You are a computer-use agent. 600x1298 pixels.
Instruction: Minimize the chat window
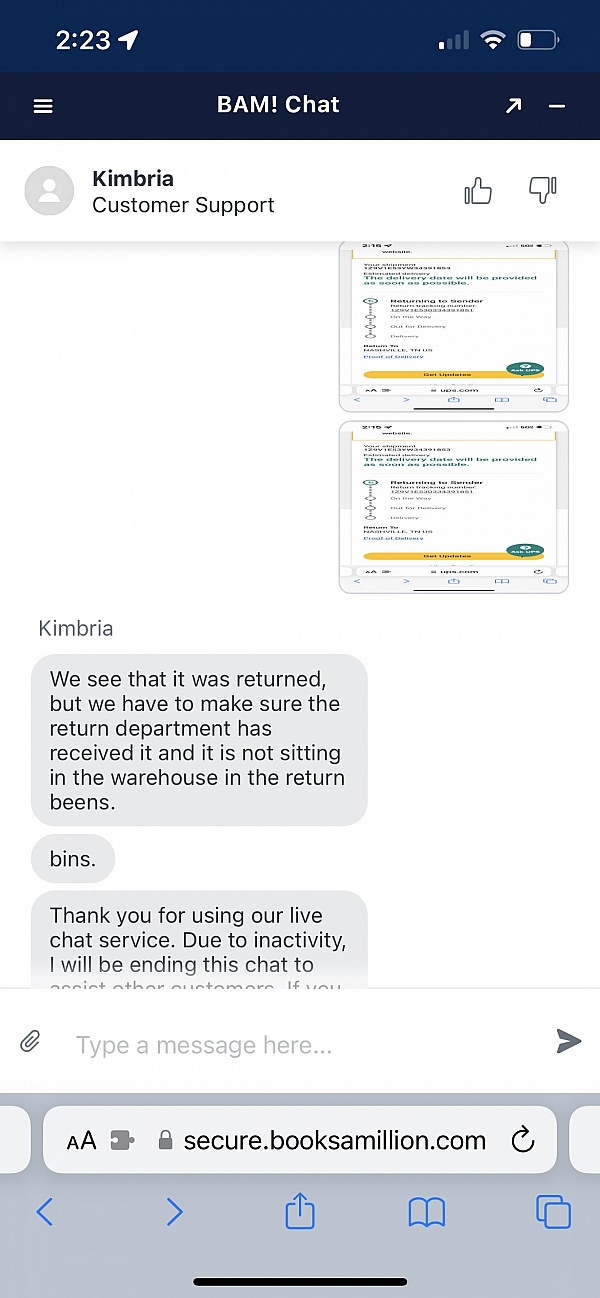[x=558, y=106]
